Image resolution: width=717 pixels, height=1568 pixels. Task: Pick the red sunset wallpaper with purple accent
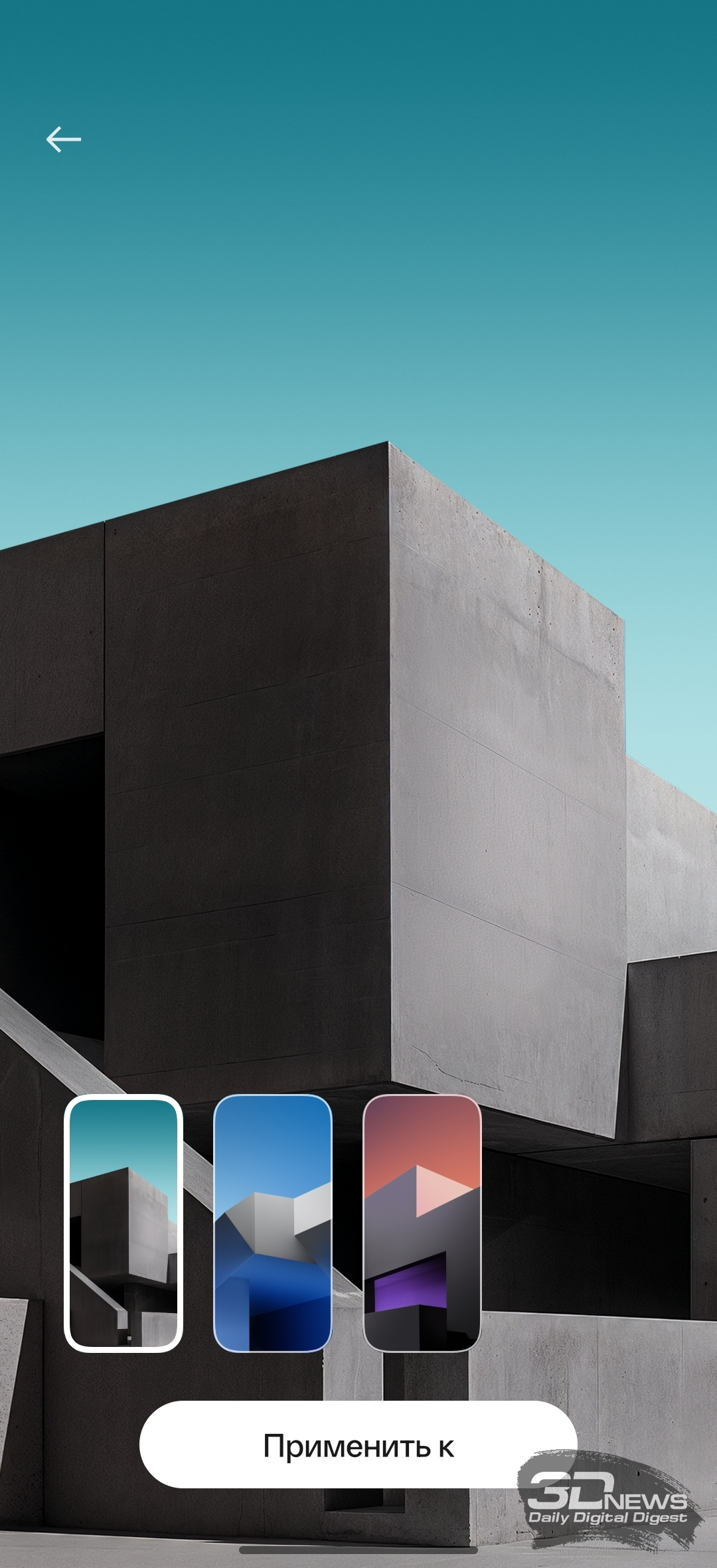[x=422, y=1223]
